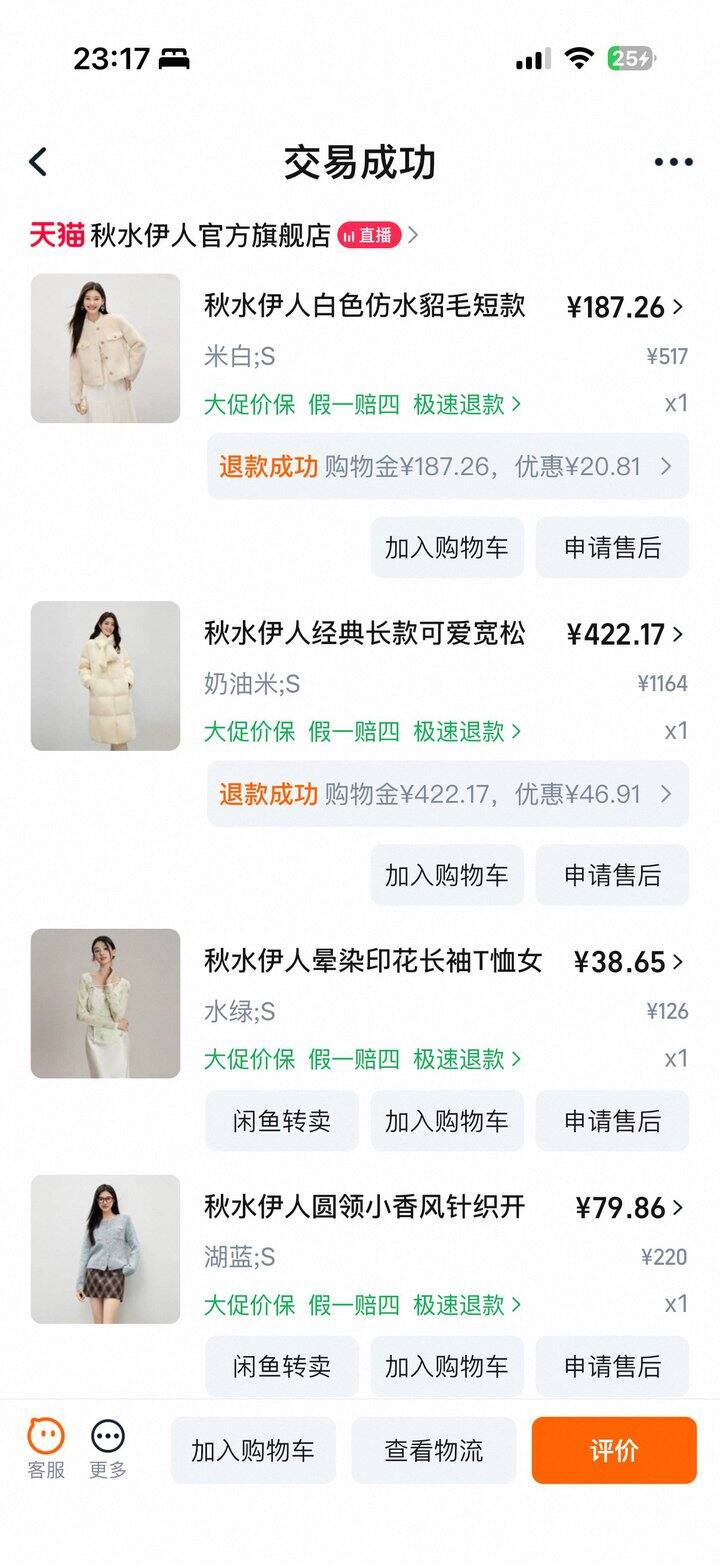Open the three-dot overflow menu
Image resolution: width=720 pixels, height=1565 pixels.
click(x=673, y=162)
